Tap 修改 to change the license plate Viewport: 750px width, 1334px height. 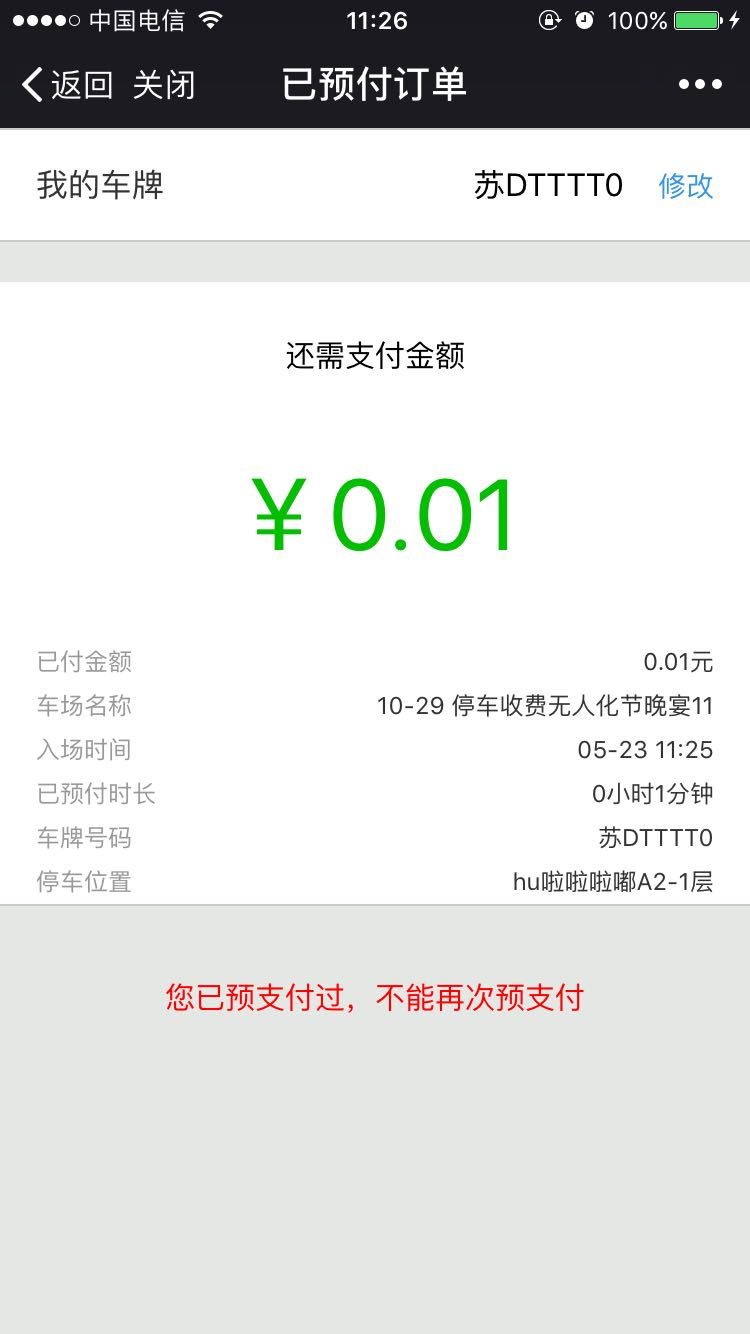pyautogui.click(x=686, y=185)
